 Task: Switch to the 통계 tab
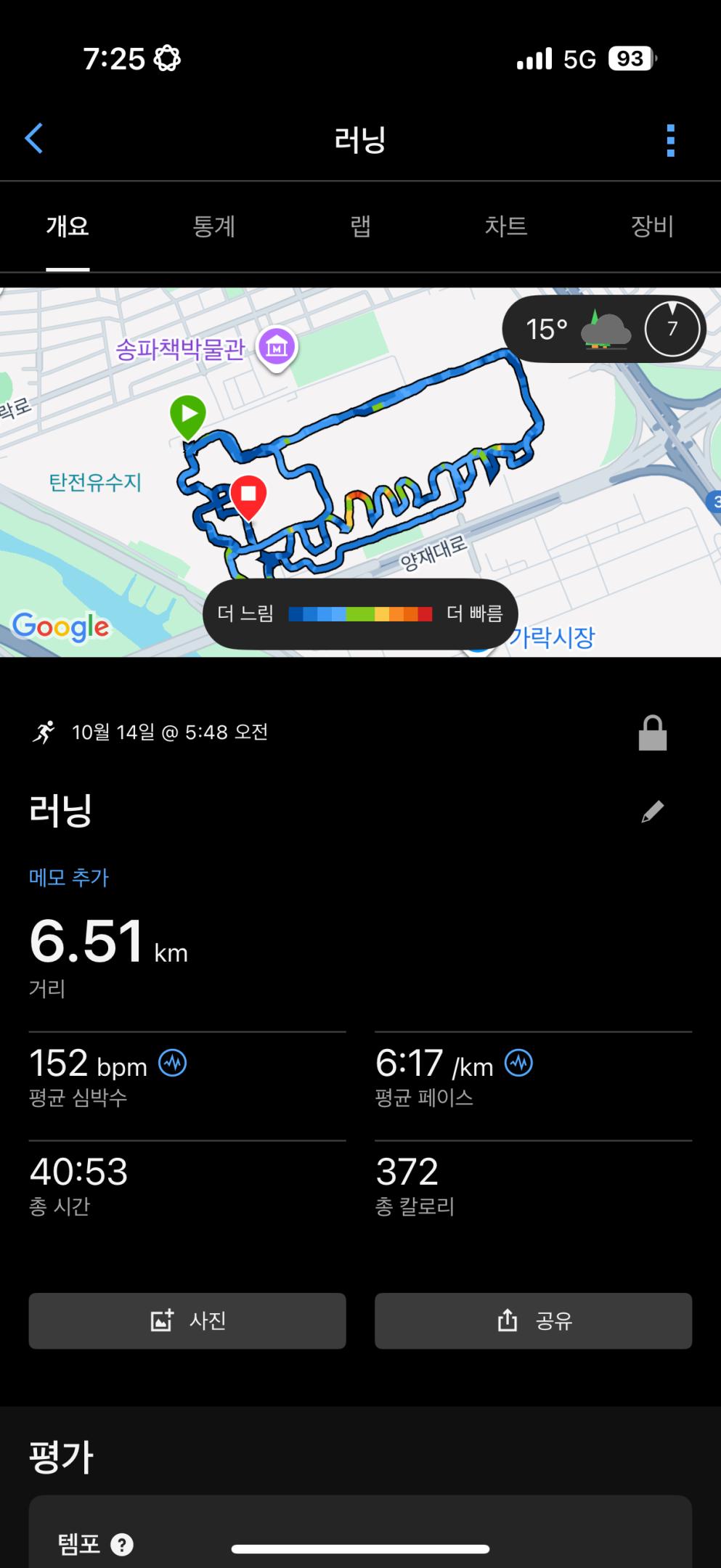[x=213, y=226]
